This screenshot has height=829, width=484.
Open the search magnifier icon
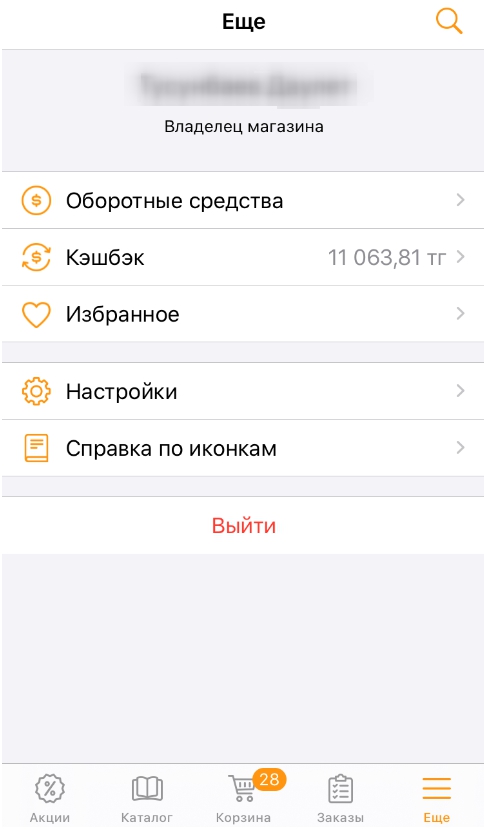tap(449, 22)
